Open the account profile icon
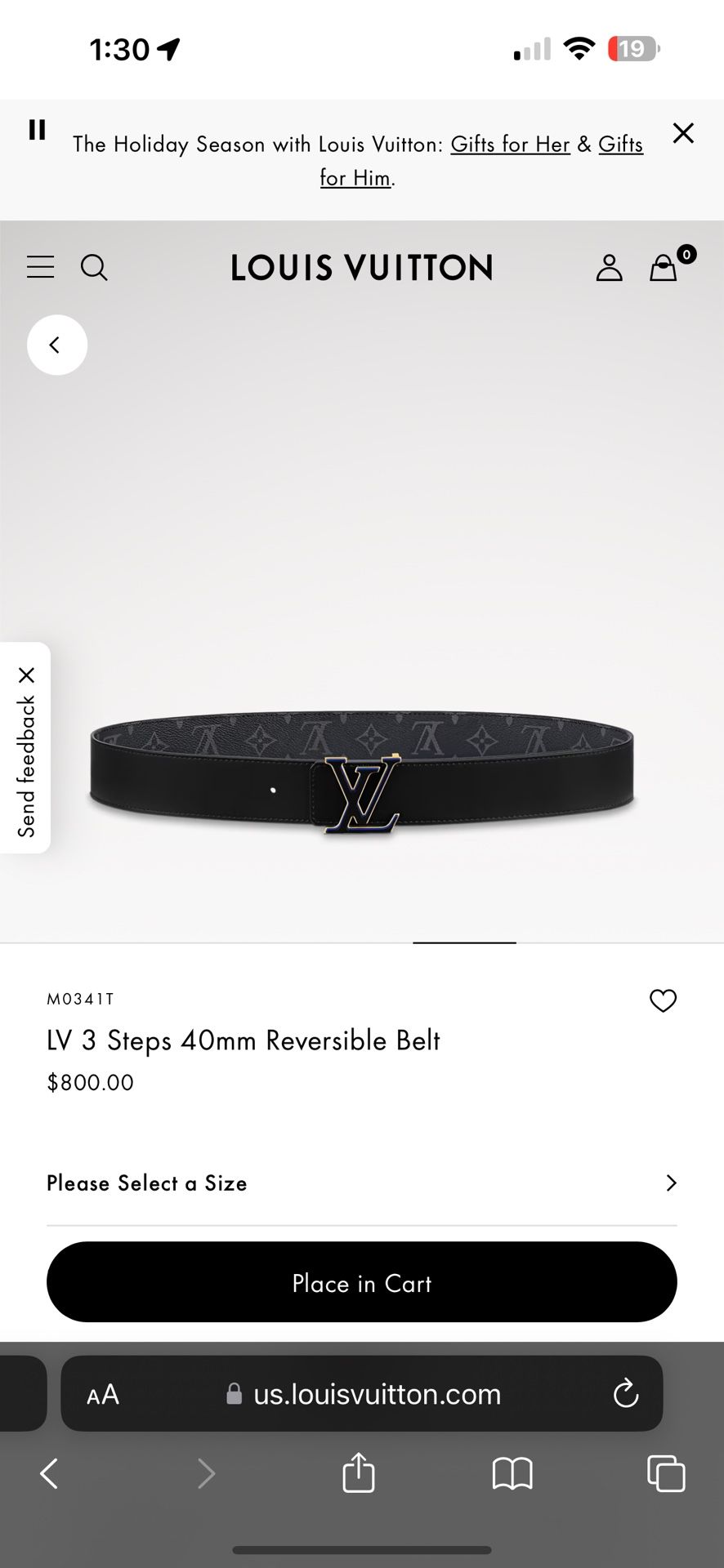724x1568 pixels. pos(609,267)
